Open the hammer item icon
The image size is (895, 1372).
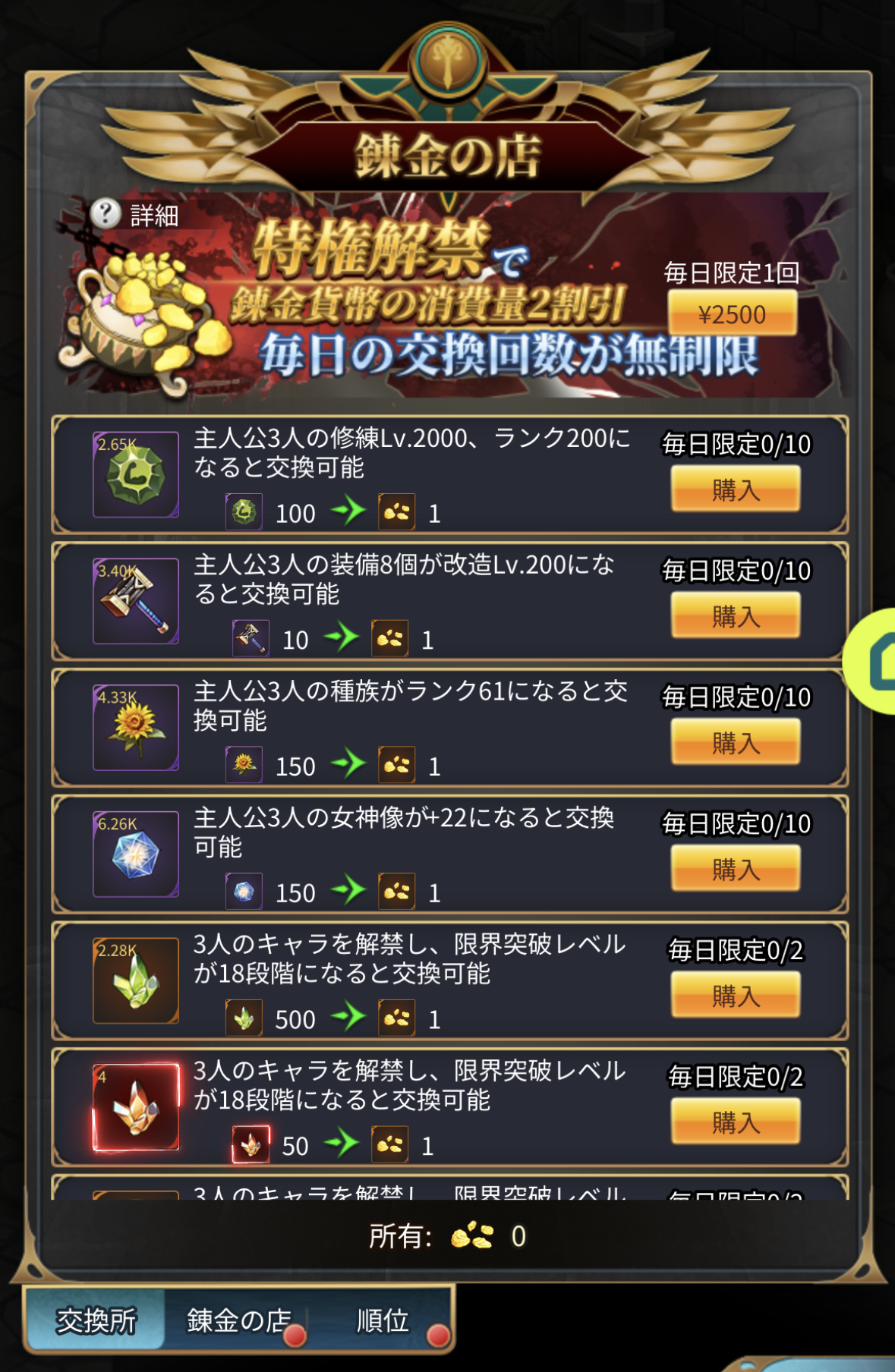coord(136,601)
